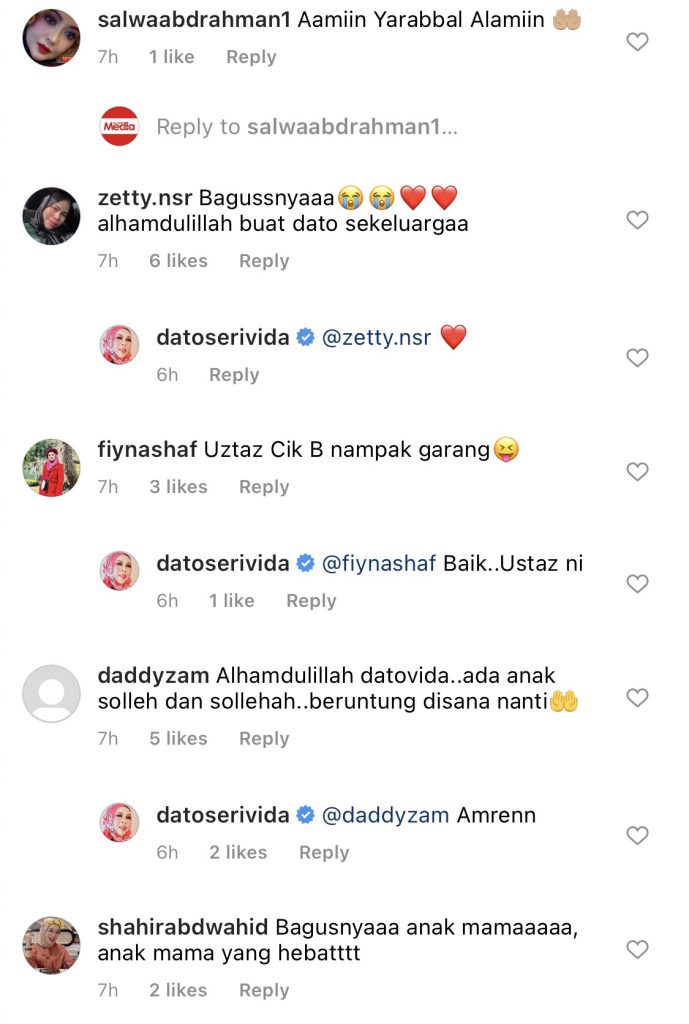689x1024 pixels.
Task: Like fiynashaf's Uztaz Cik B comment
Action: click(x=637, y=471)
